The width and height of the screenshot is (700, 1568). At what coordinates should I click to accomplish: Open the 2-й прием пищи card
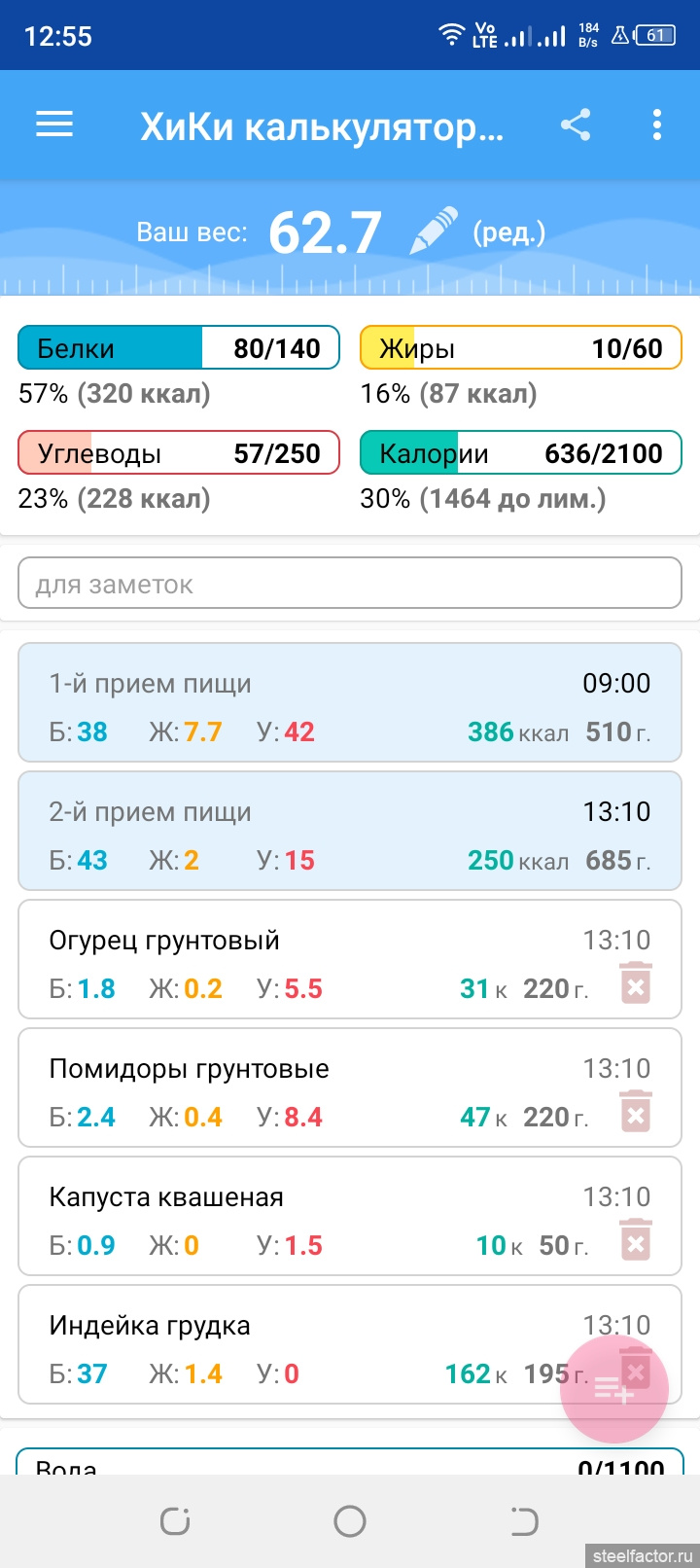tap(350, 831)
